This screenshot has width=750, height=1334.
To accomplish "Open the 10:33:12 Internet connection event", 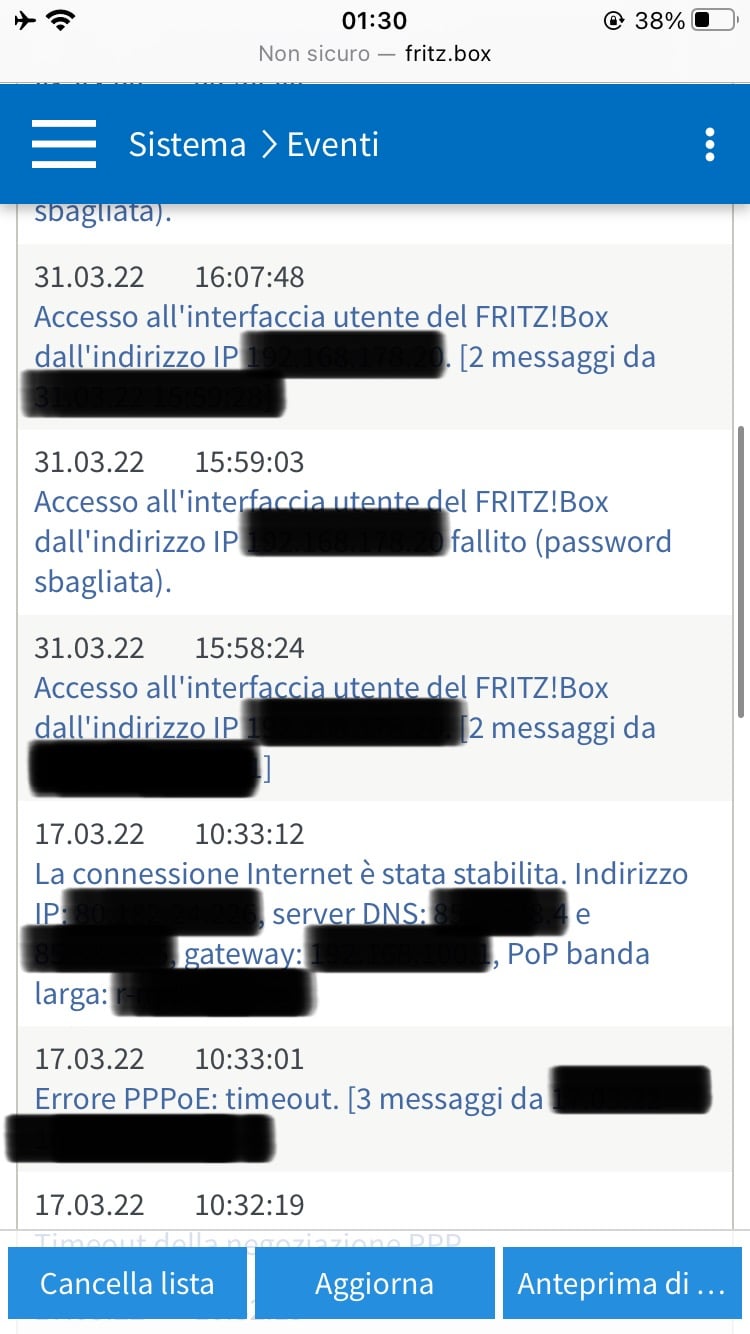I will pyautogui.click(x=361, y=933).
